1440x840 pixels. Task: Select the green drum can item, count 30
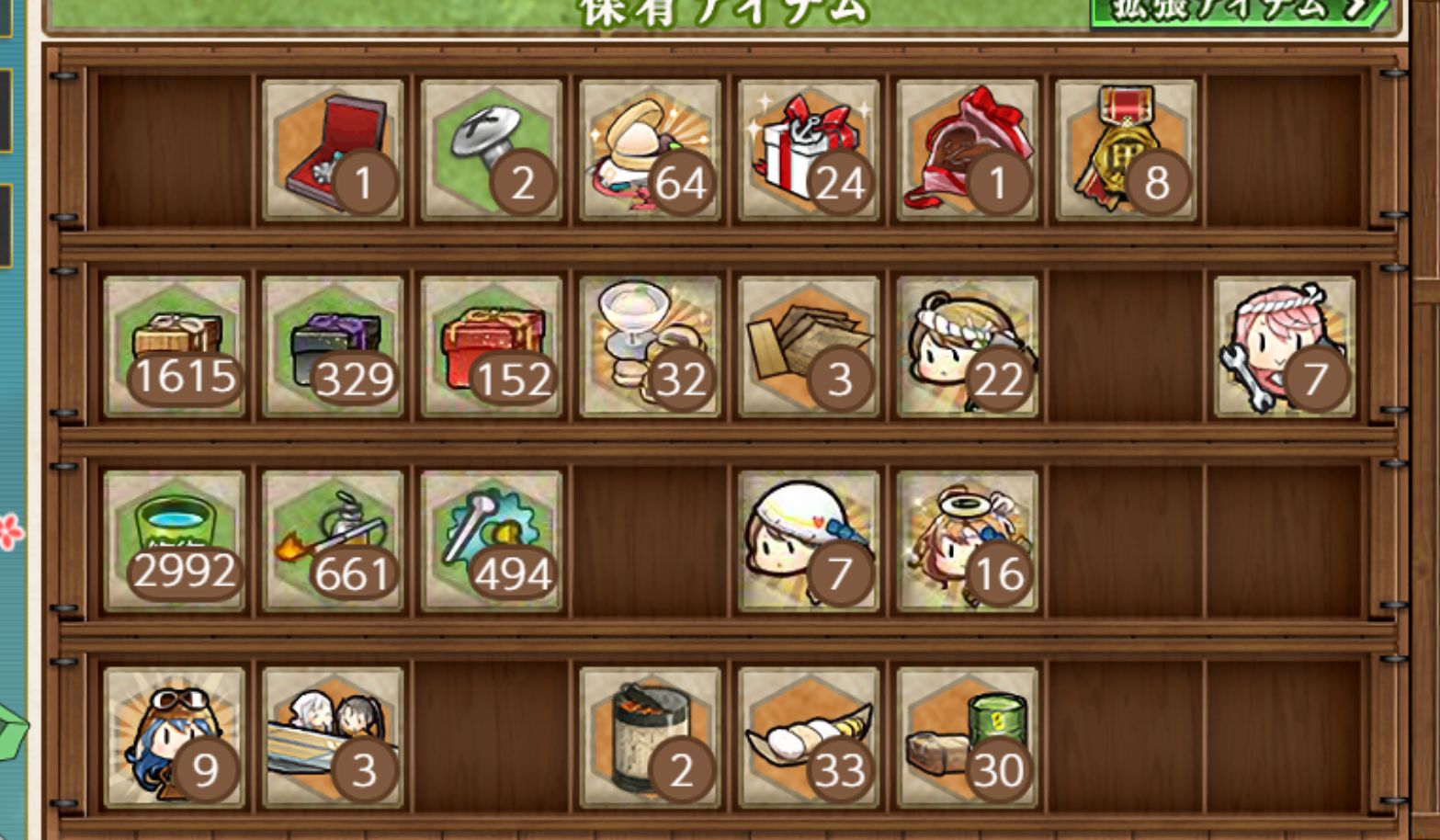tap(967, 737)
